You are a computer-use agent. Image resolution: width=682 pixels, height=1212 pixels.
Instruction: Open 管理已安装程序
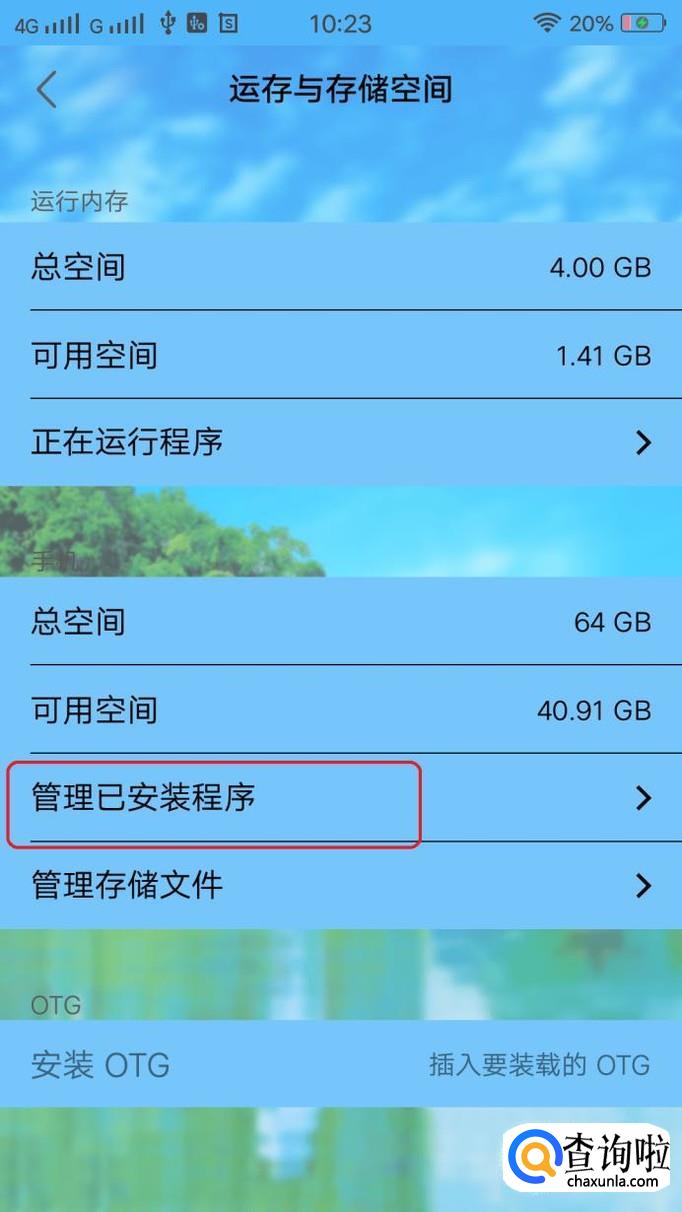pos(340,797)
